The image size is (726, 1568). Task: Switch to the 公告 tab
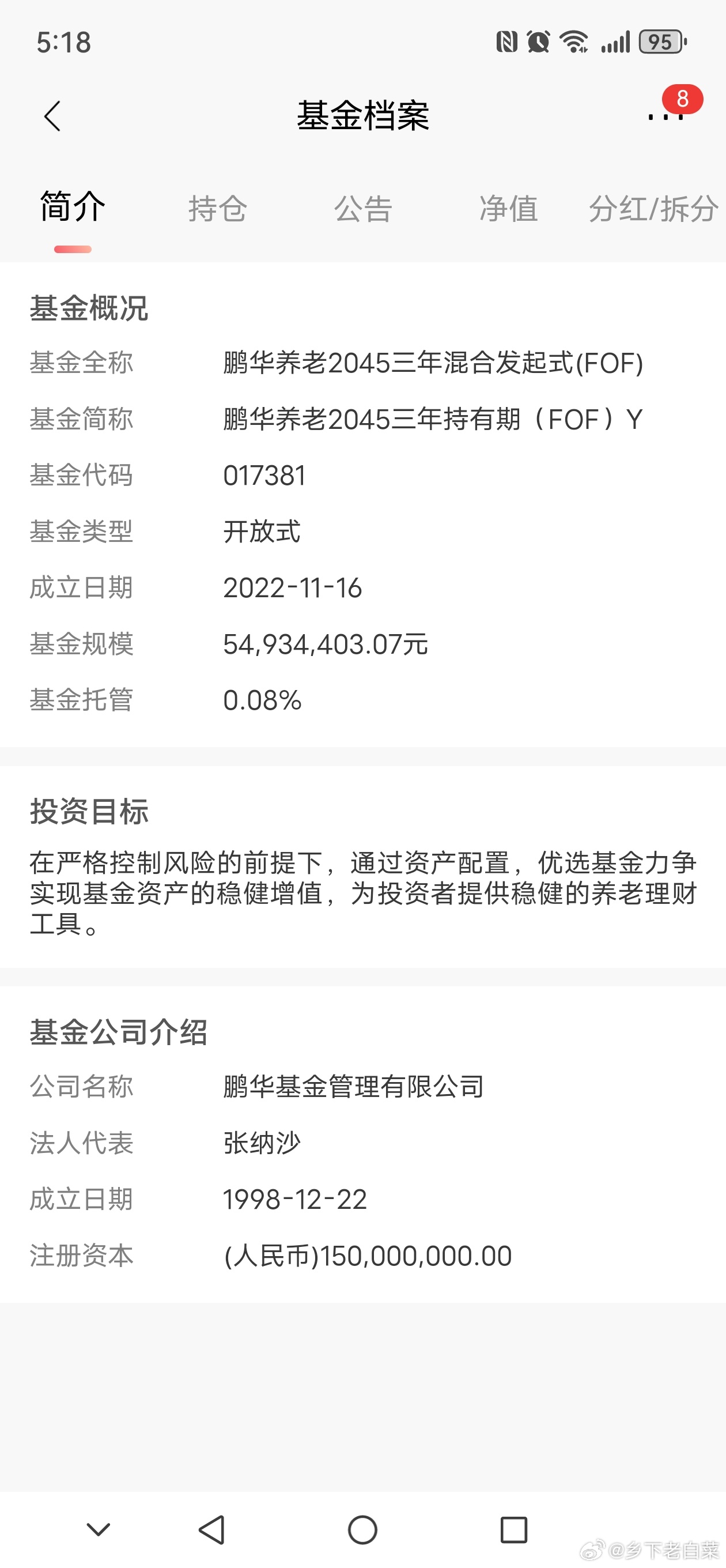point(362,209)
